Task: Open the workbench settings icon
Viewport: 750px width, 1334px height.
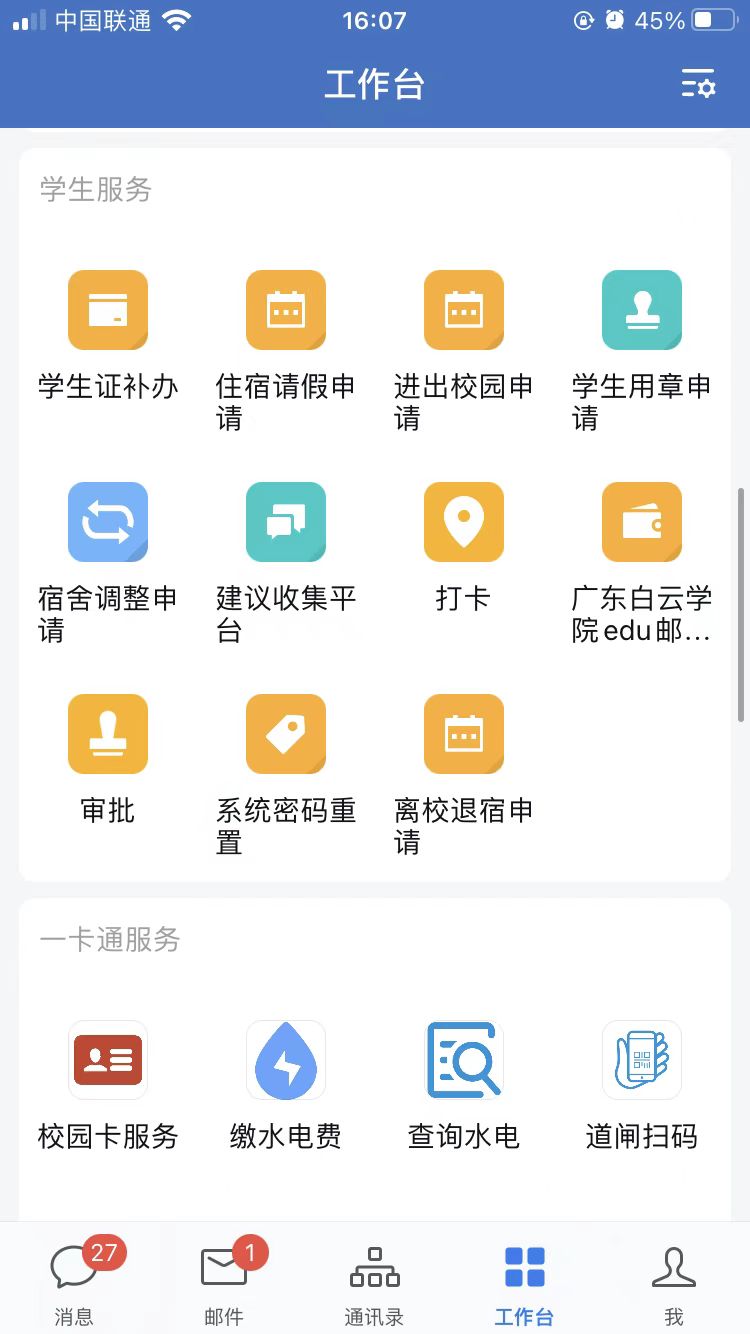Action: tap(698, 84)
